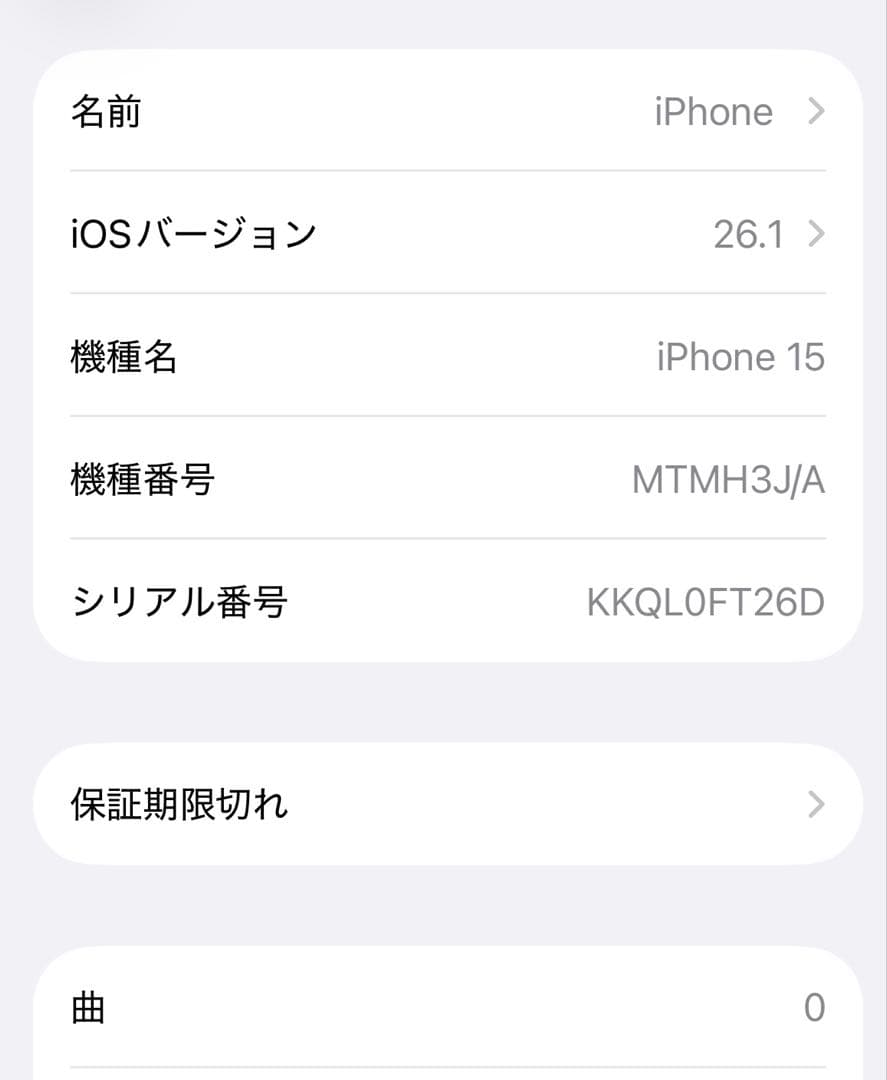Open the 保証期限切れ warranty status row
Image resolution: width=887 pixels, height=1080 pixels.
tap(443, 804)
